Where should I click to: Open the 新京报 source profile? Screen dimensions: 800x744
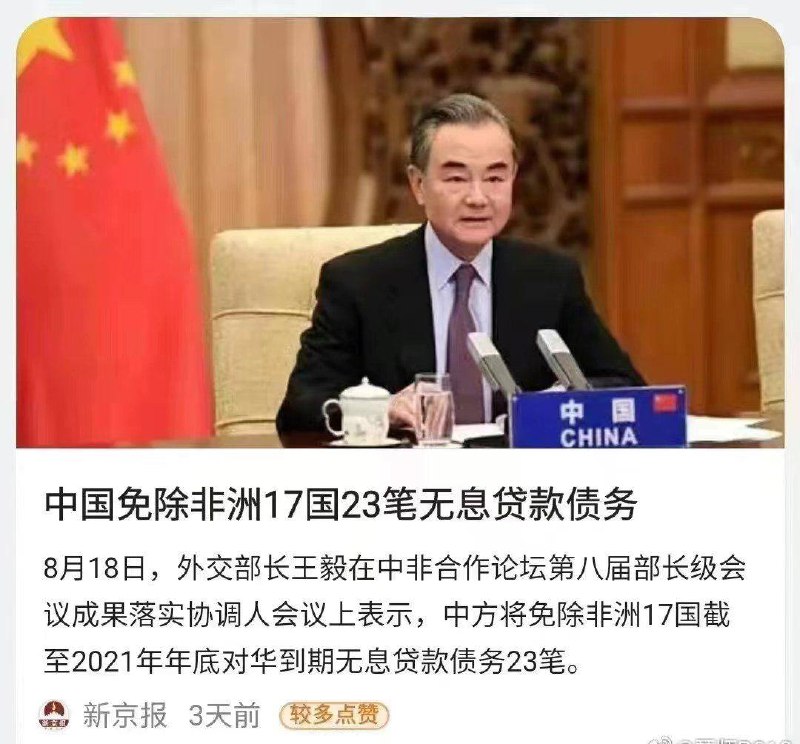click(x=124, y=714)
